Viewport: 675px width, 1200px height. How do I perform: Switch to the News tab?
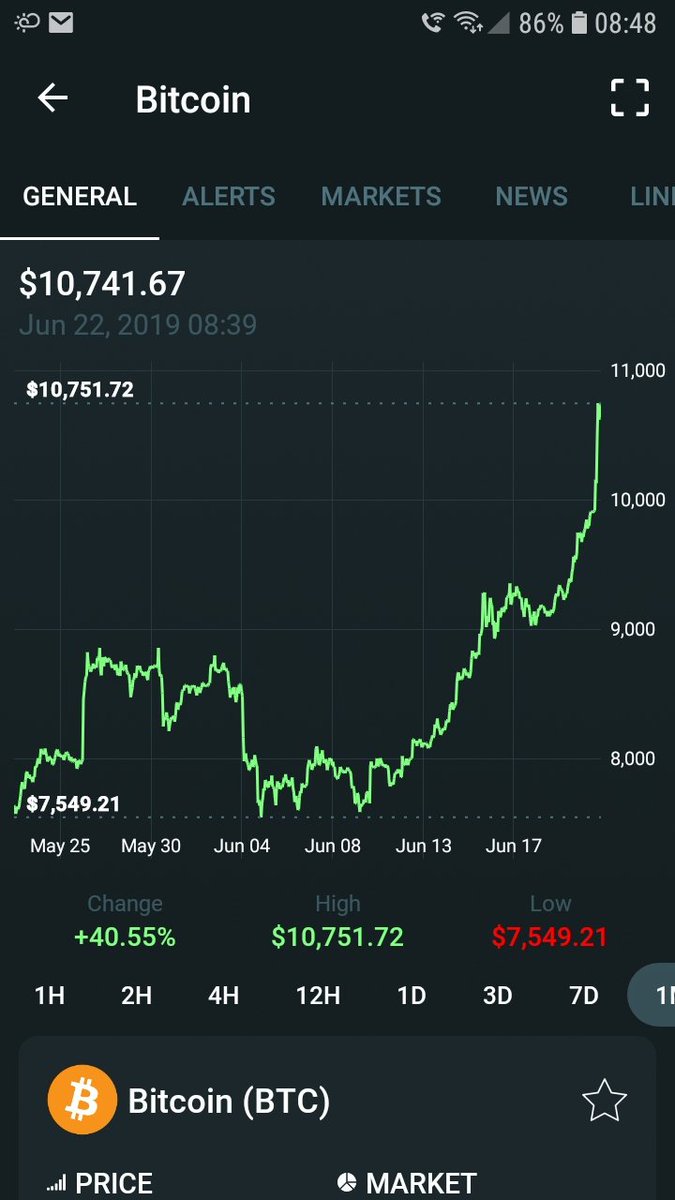(x=532, y=196)
